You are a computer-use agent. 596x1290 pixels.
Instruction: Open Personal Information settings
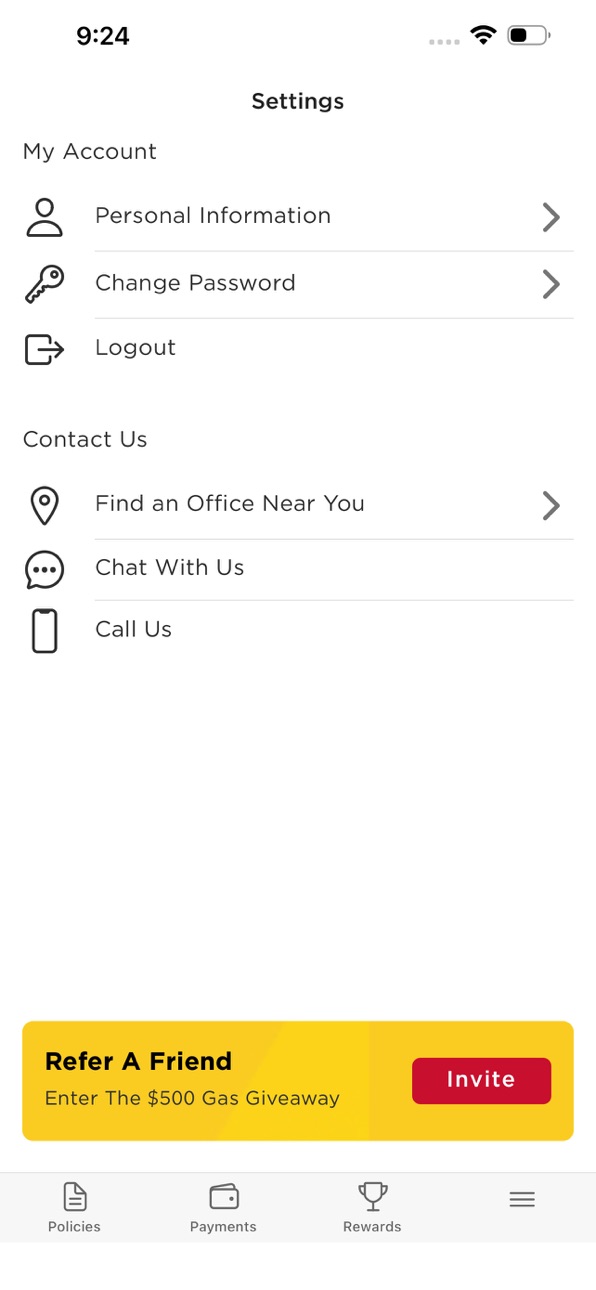pyautogui.click(x=298, y=217)
